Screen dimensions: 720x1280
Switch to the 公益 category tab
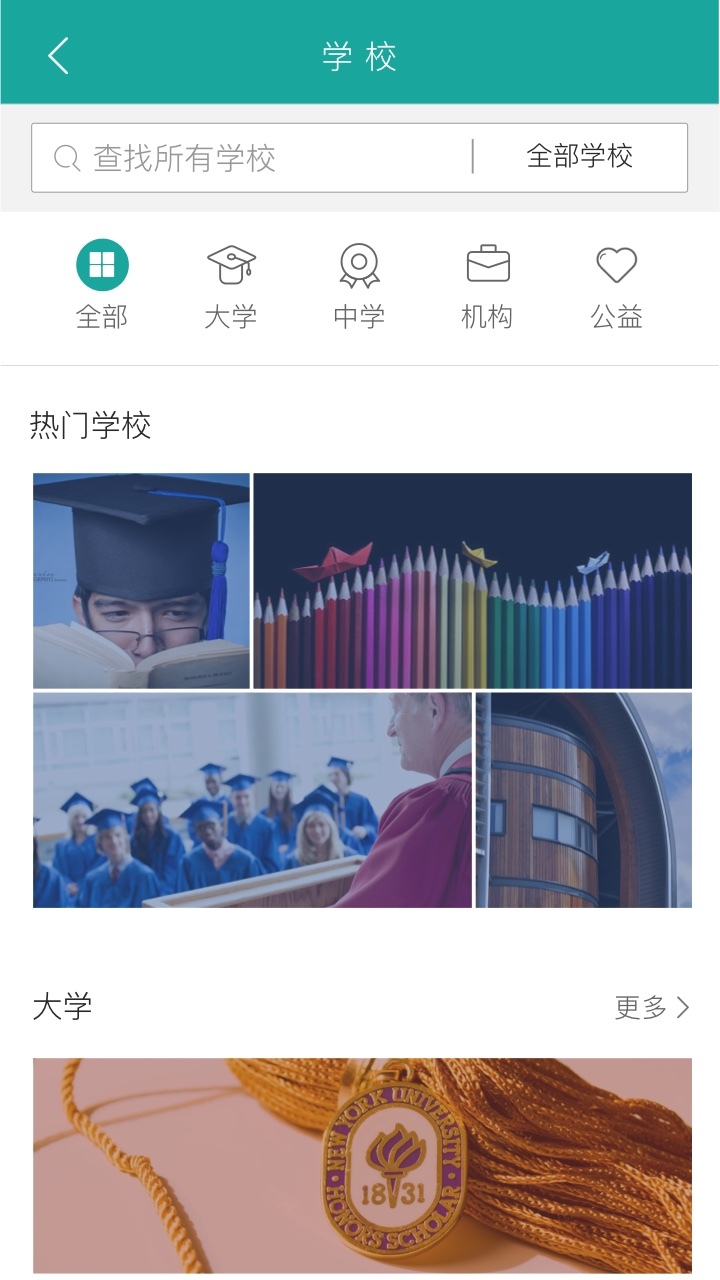[x=617, y=285]
